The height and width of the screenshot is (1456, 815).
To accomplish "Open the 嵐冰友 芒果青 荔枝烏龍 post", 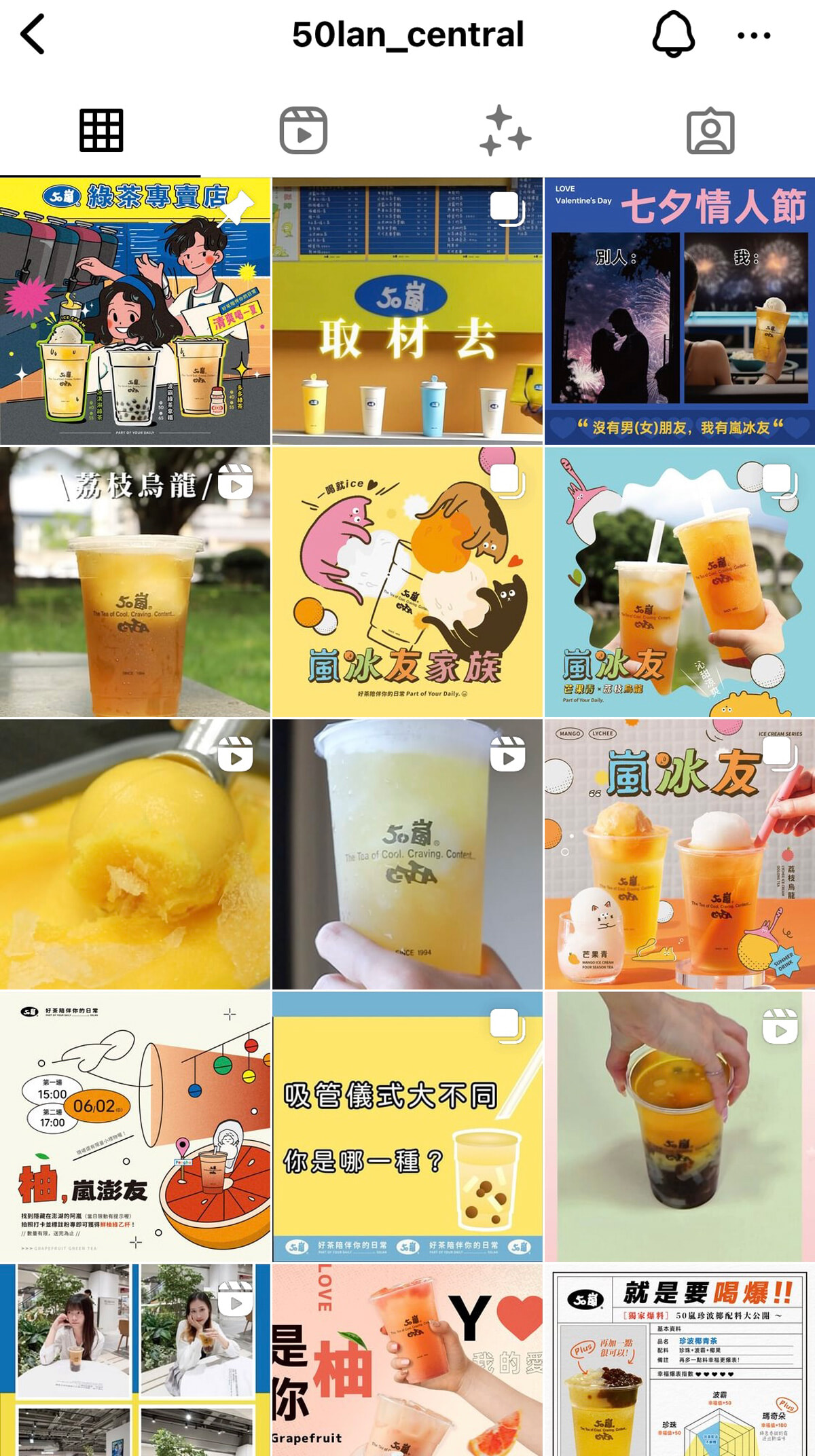I will coord(679,581).
